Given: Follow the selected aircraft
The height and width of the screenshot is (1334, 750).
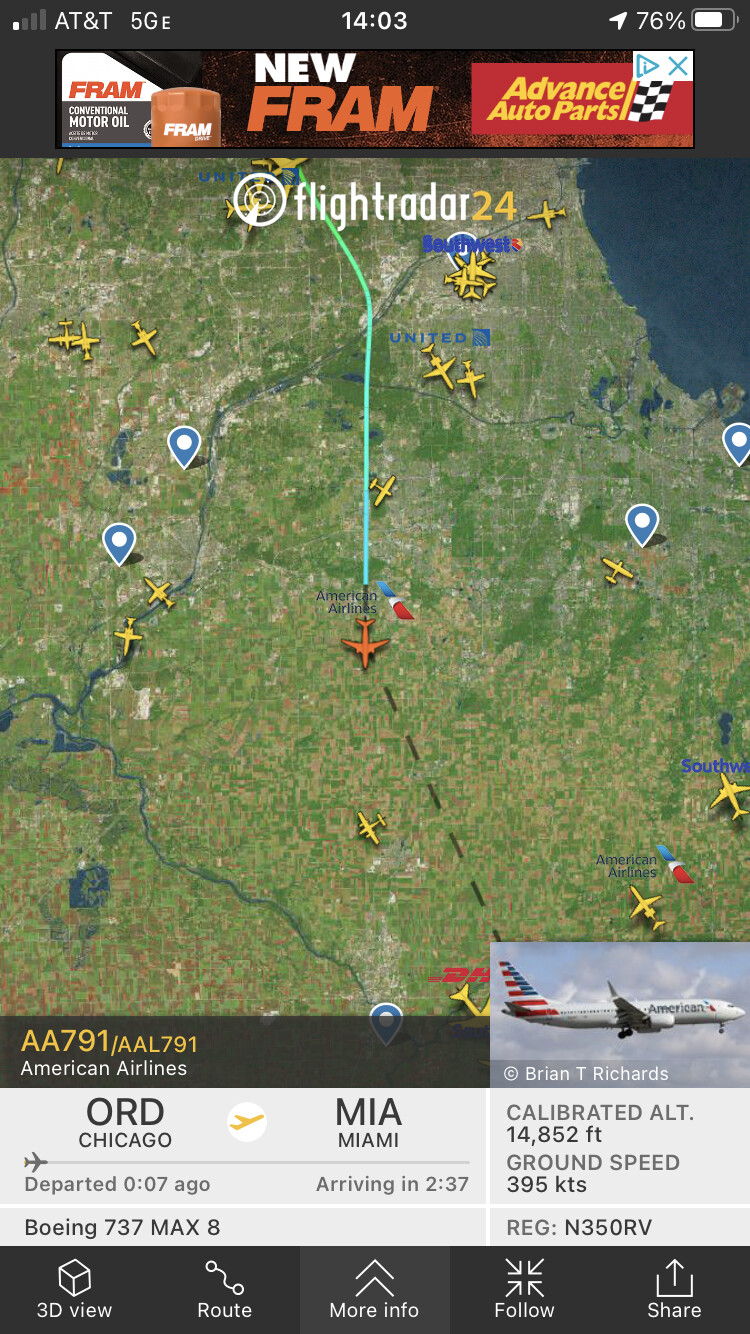Looking at the screenshot, I should tap(524, 1290).
